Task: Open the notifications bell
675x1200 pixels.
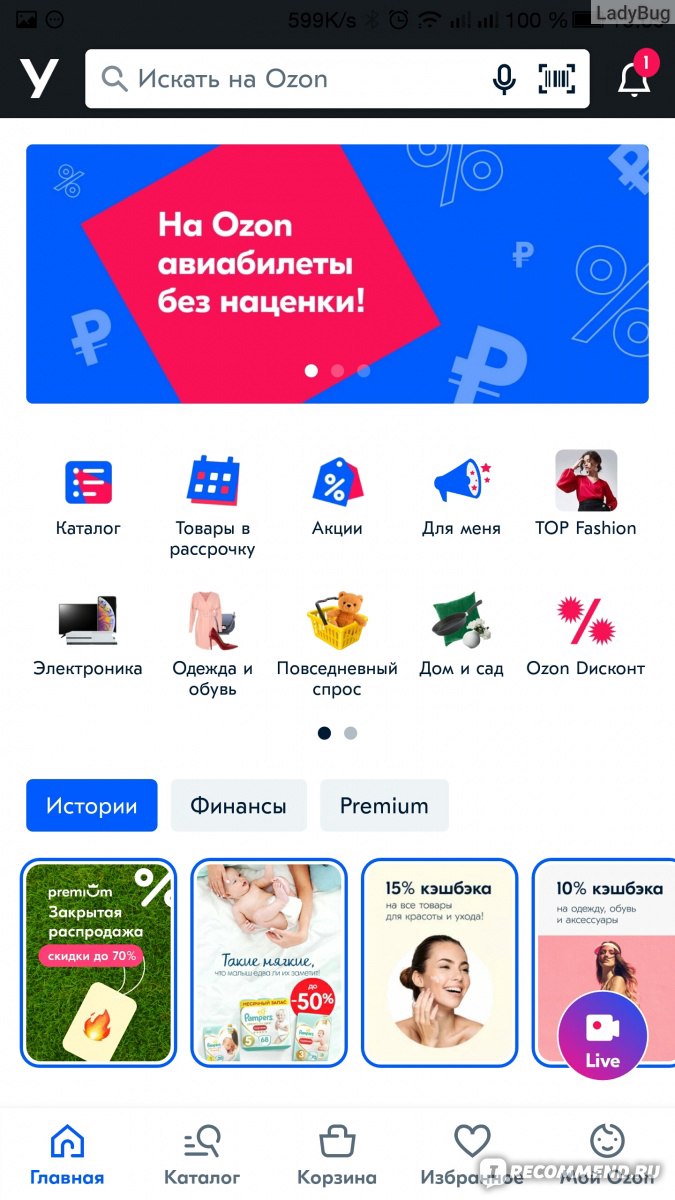Action: pyautogui.click(x=634, y=79)
